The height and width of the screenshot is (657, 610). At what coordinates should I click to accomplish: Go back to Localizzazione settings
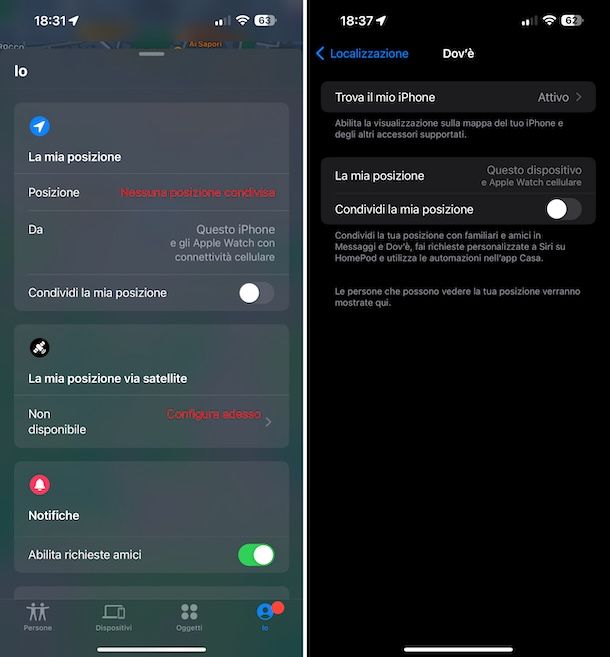click(x=362, y=54)
